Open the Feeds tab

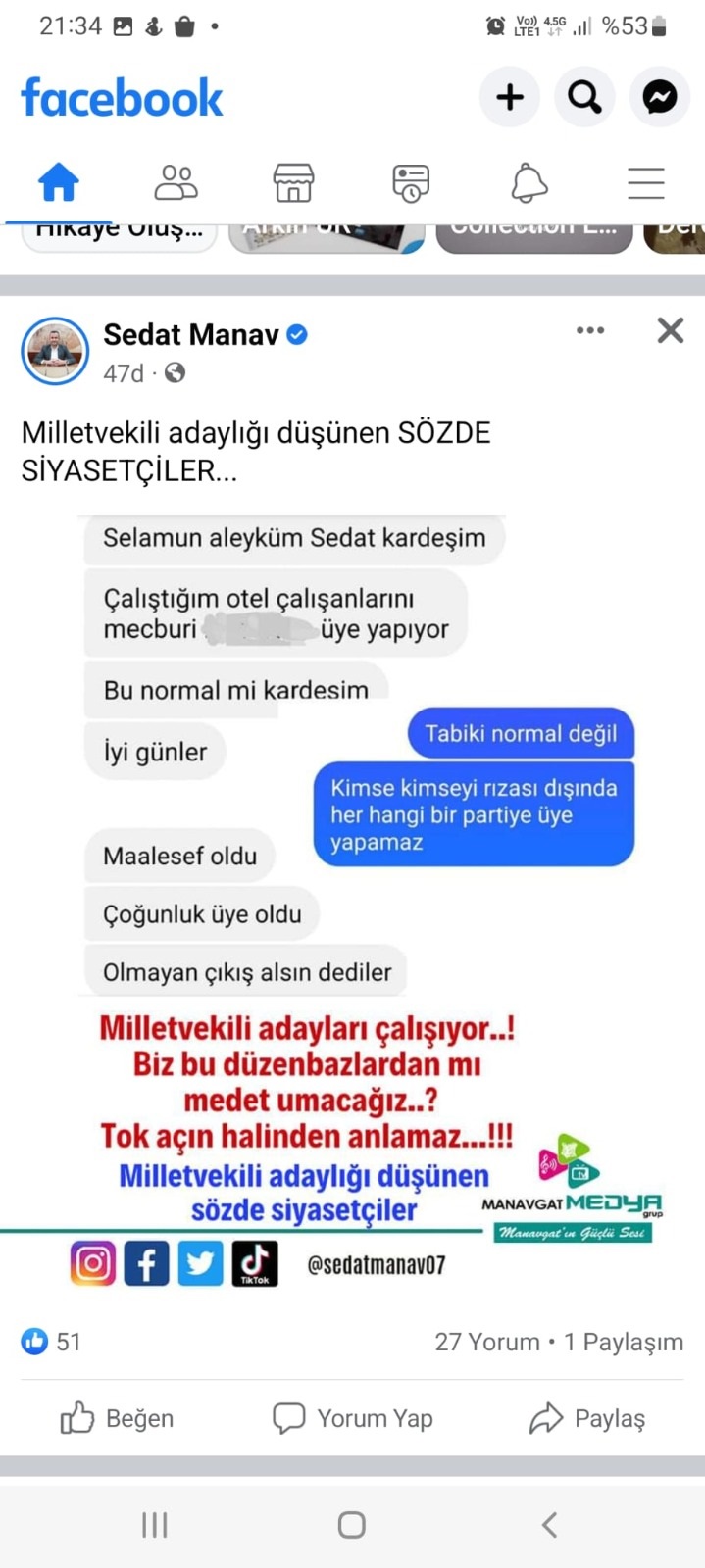pos(411,182)
